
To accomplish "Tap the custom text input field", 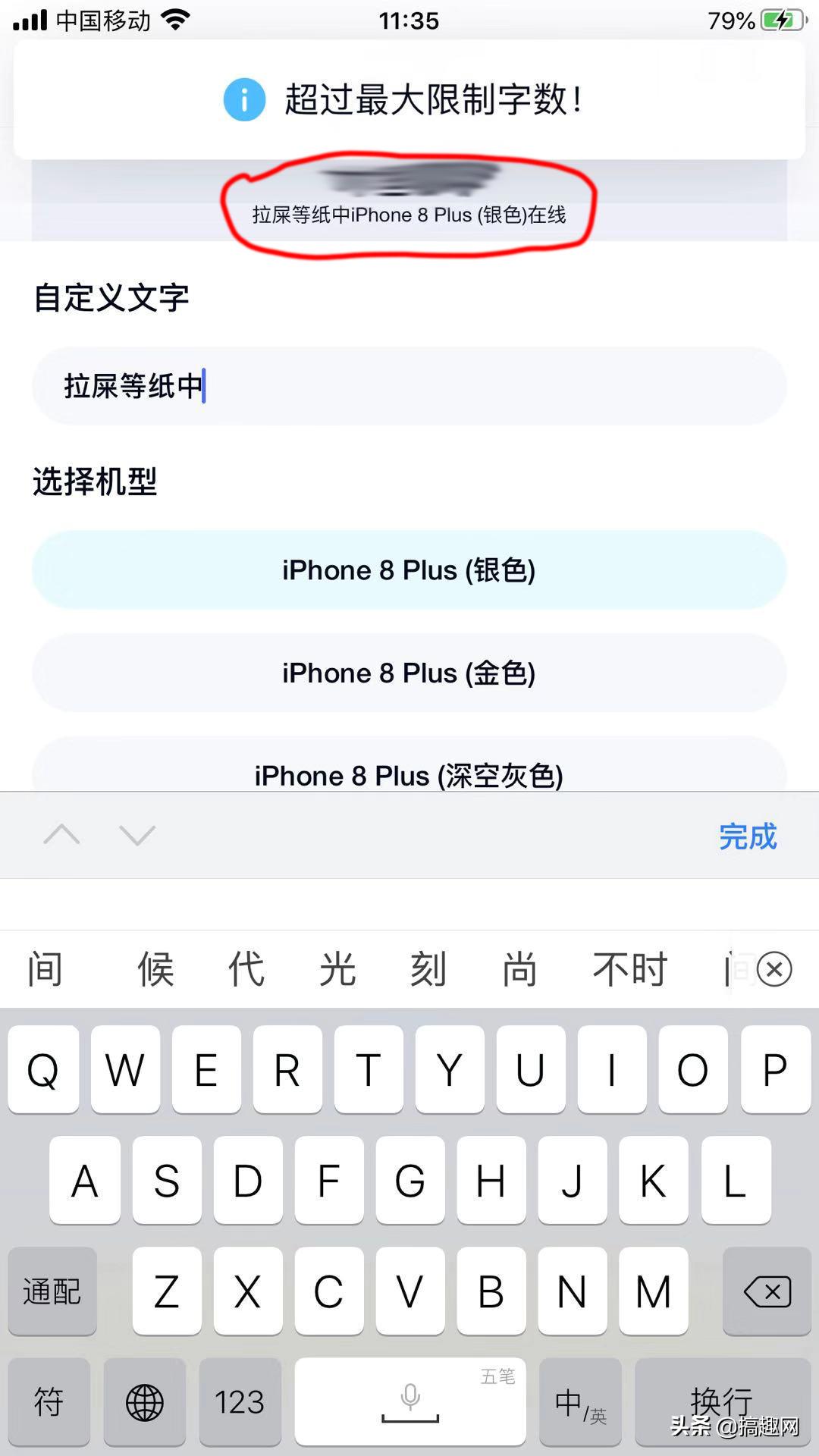I will 409,386.
